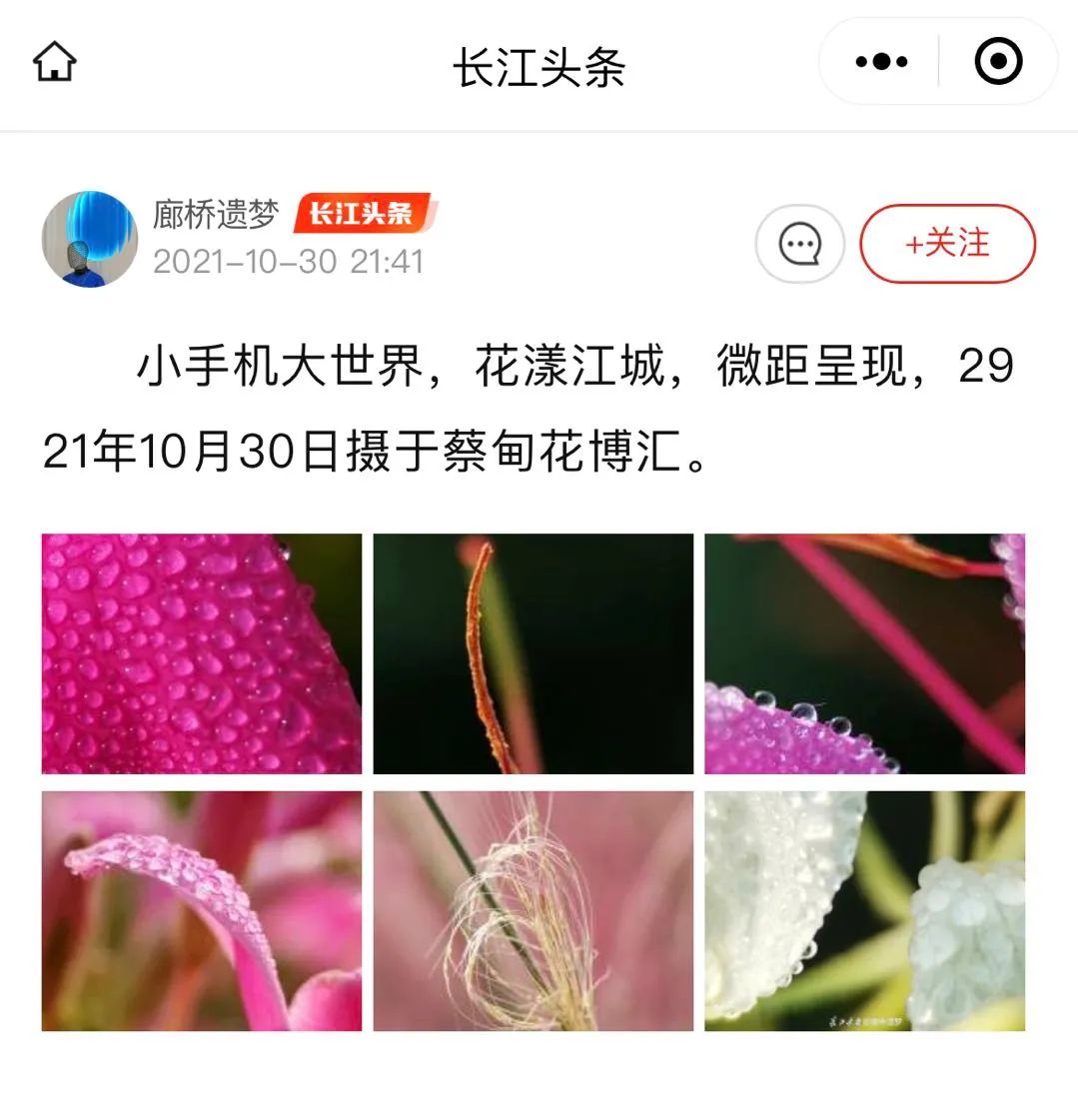The image size is (1078, 1120).
Task: Open 廊桥遗梦's profile avatar
Action: 90,240
